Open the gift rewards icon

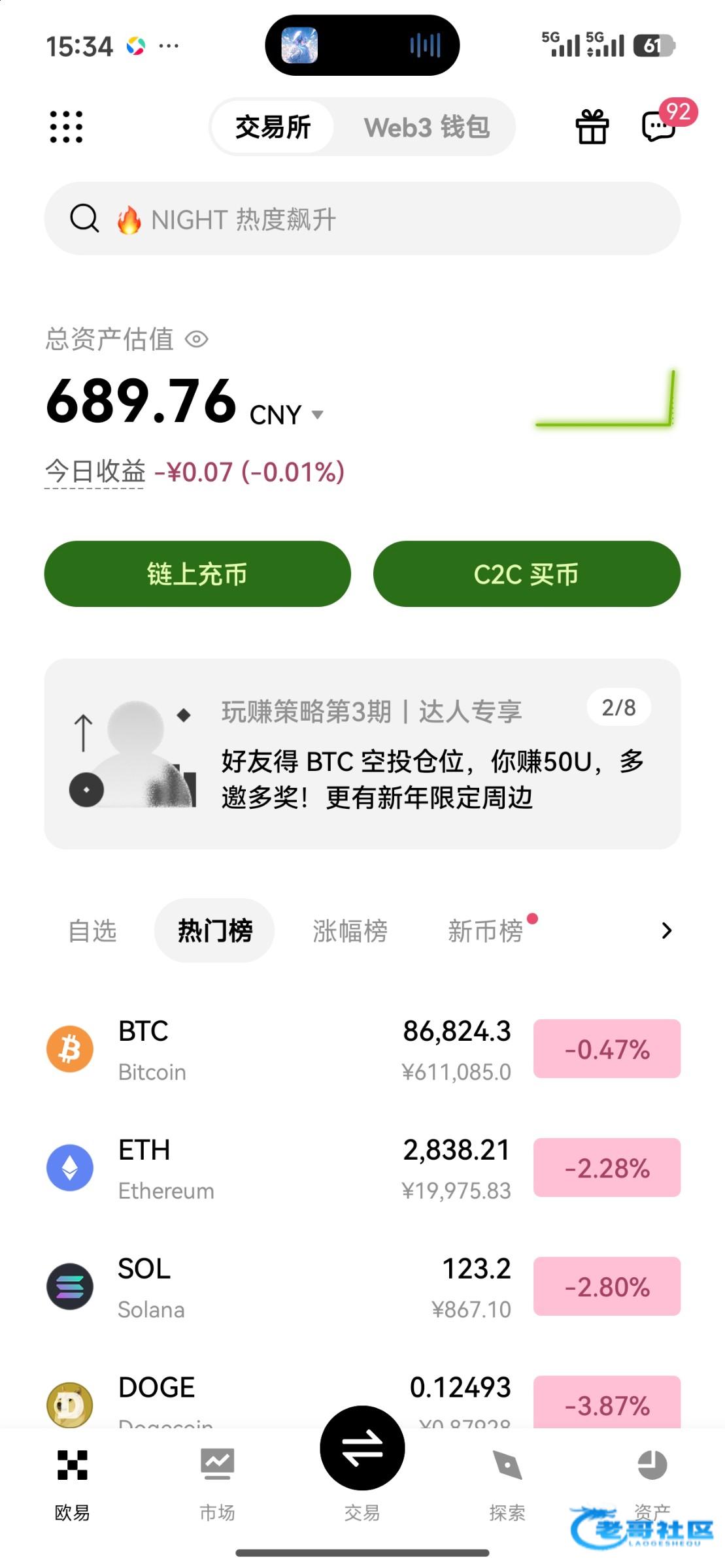coord(592,127)
